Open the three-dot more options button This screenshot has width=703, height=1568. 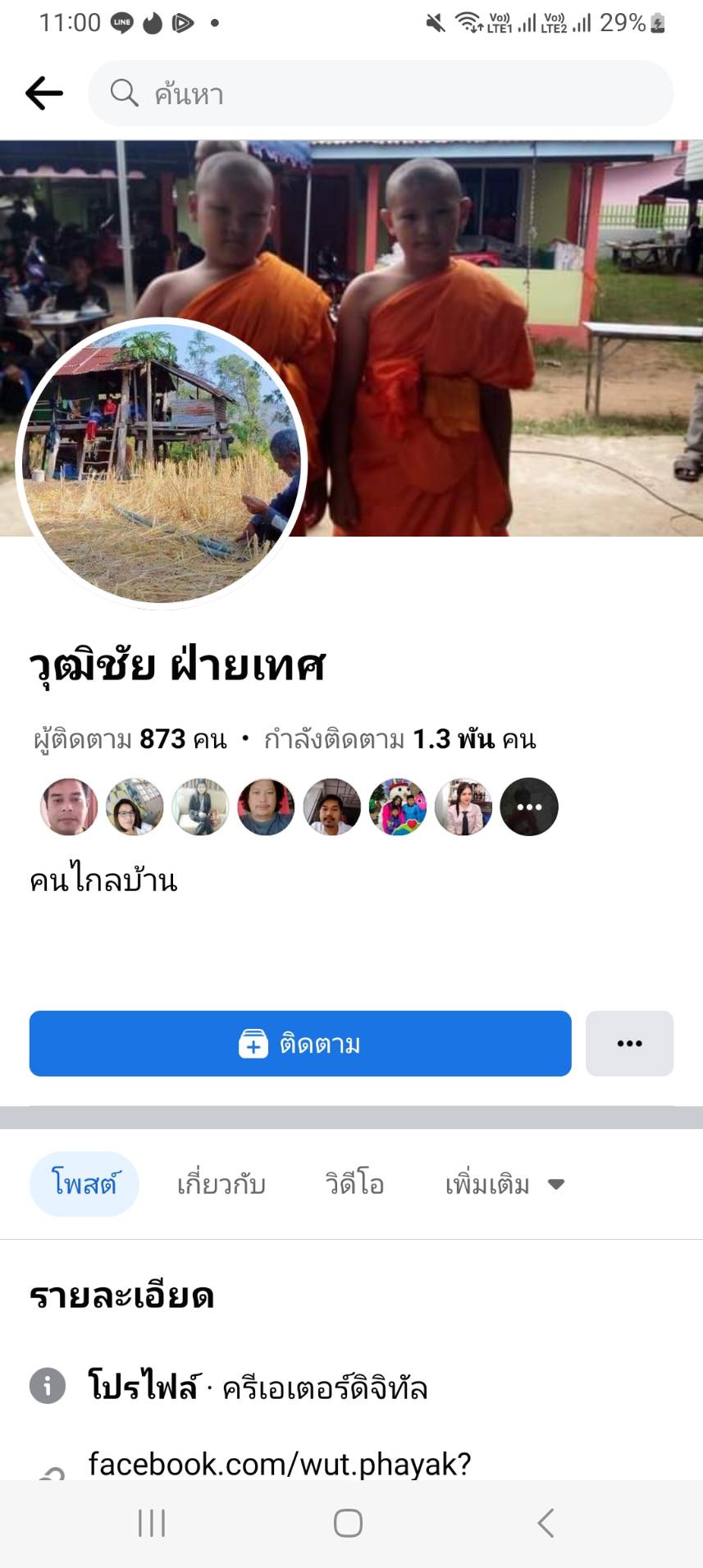tap(629, 1044)
